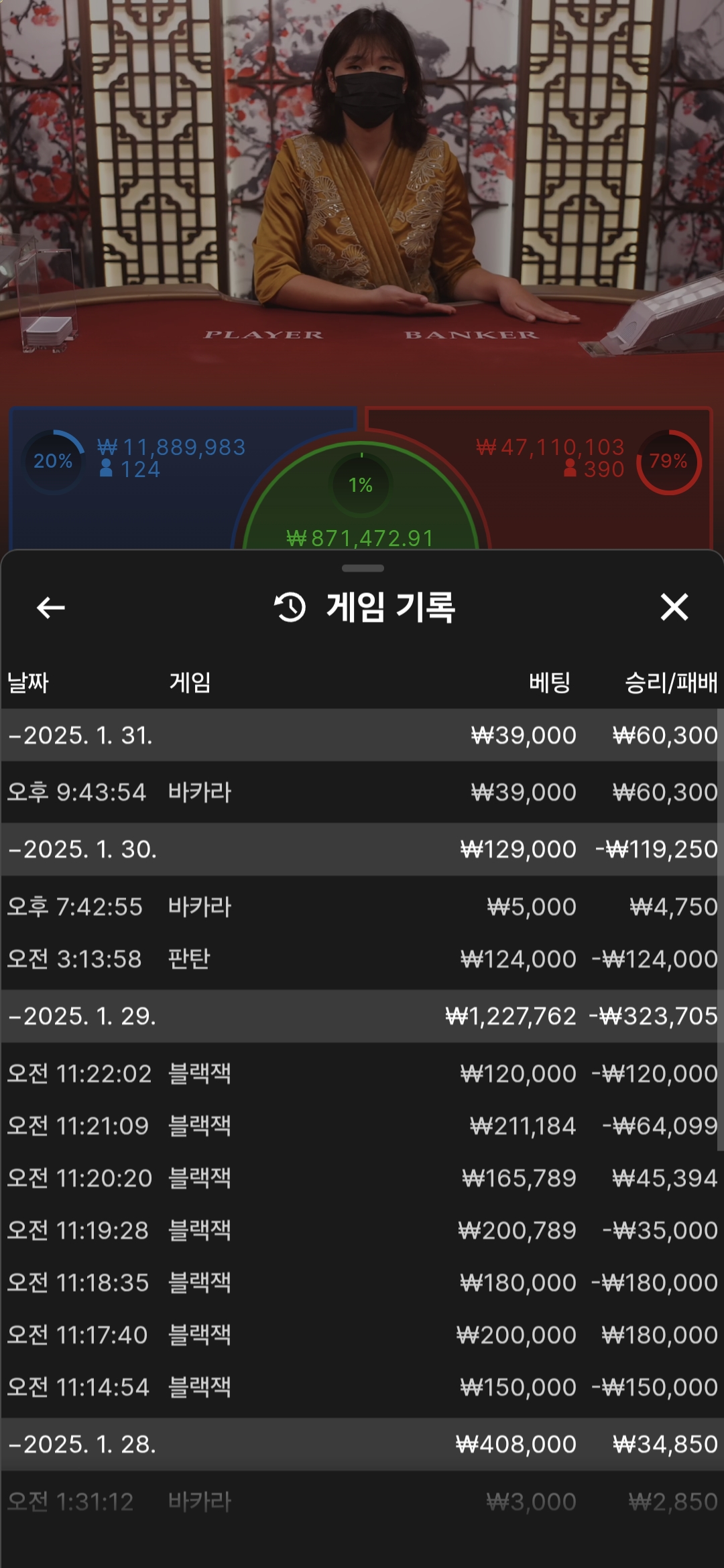Open the 오전 11:17:40 블랙잭 record

362,1335
